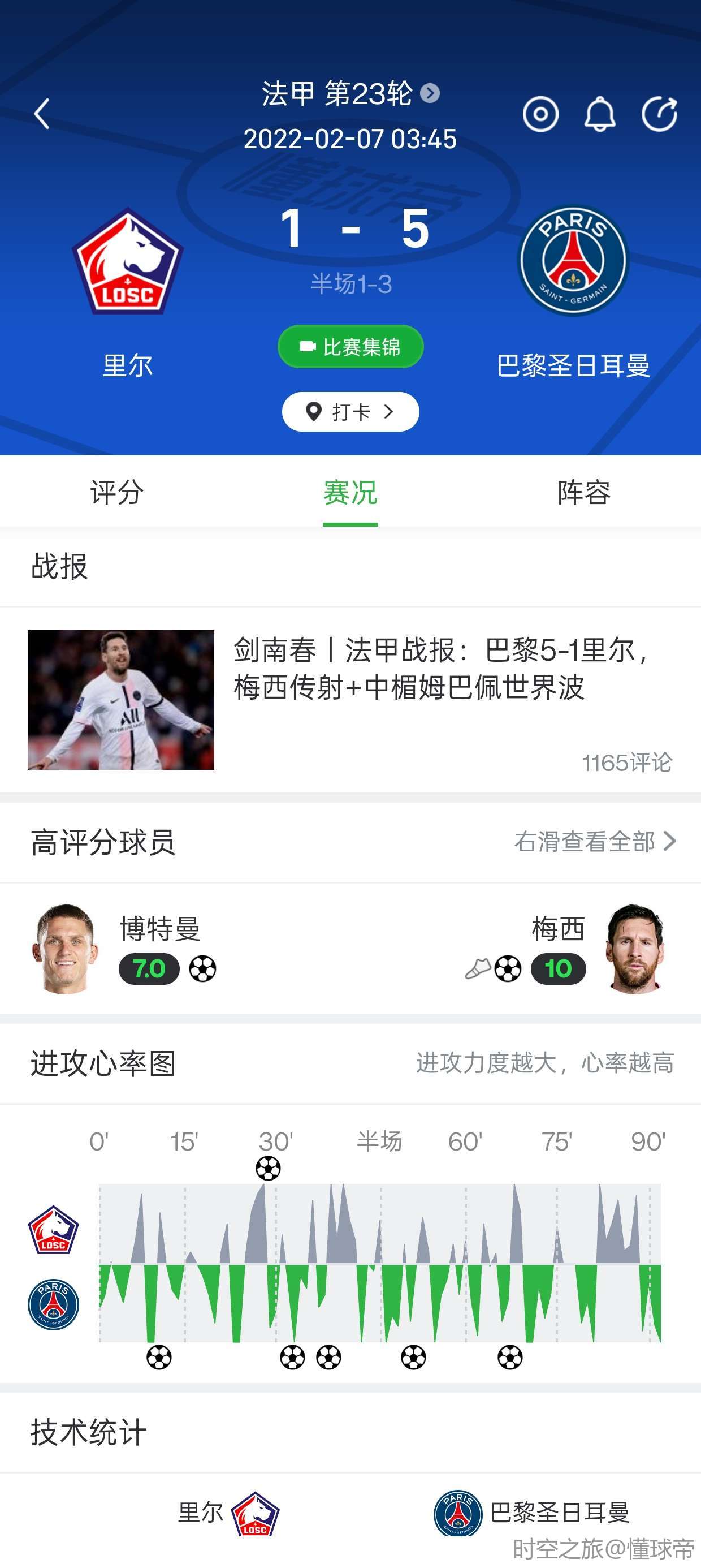
Task: Enable match notifications with the bell
Action: [599, 114]
